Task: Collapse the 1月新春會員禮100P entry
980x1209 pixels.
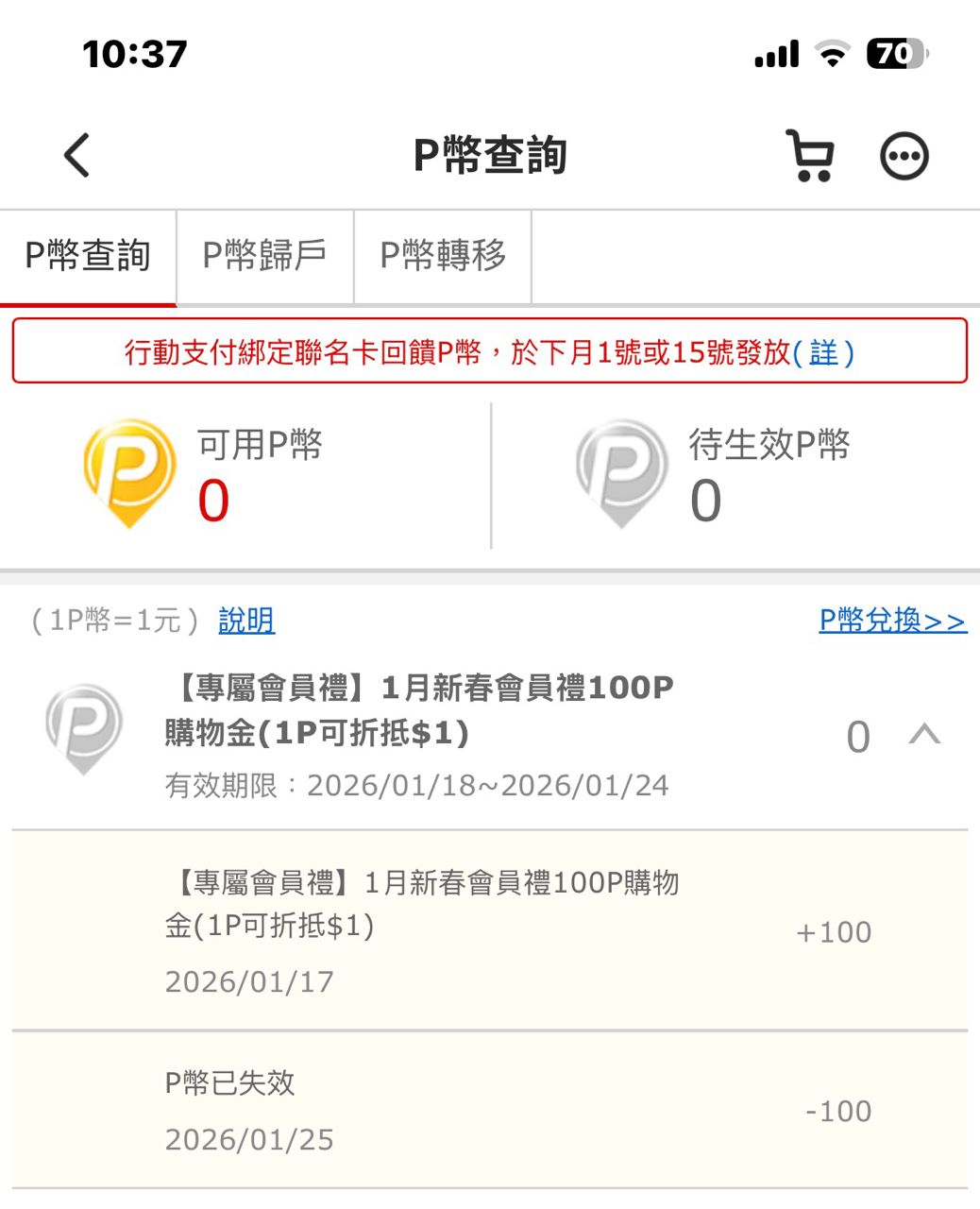Action: click(x=923, y=735)
